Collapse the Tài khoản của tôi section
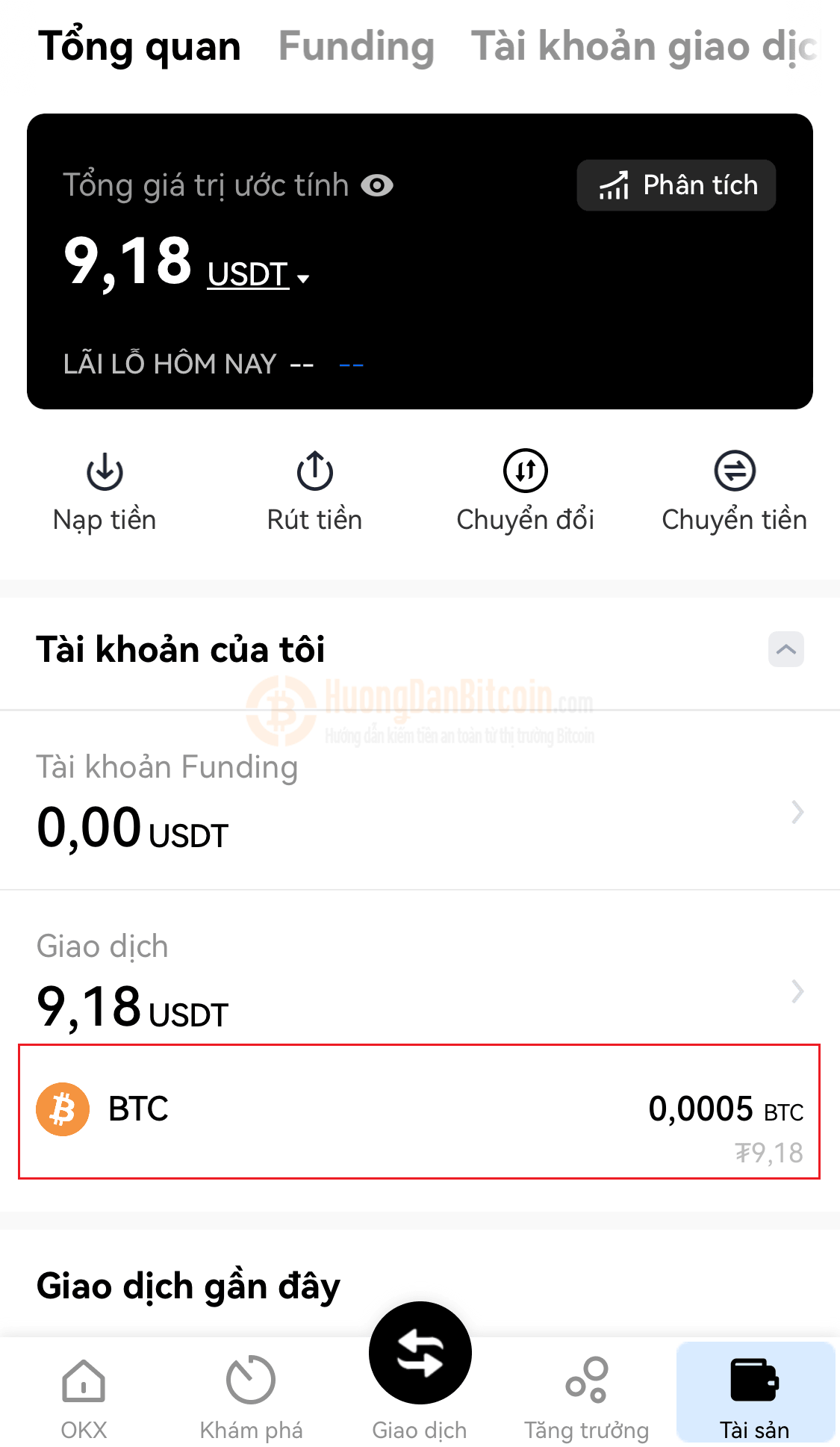The image size is (840, 1447). pos(785,649)
